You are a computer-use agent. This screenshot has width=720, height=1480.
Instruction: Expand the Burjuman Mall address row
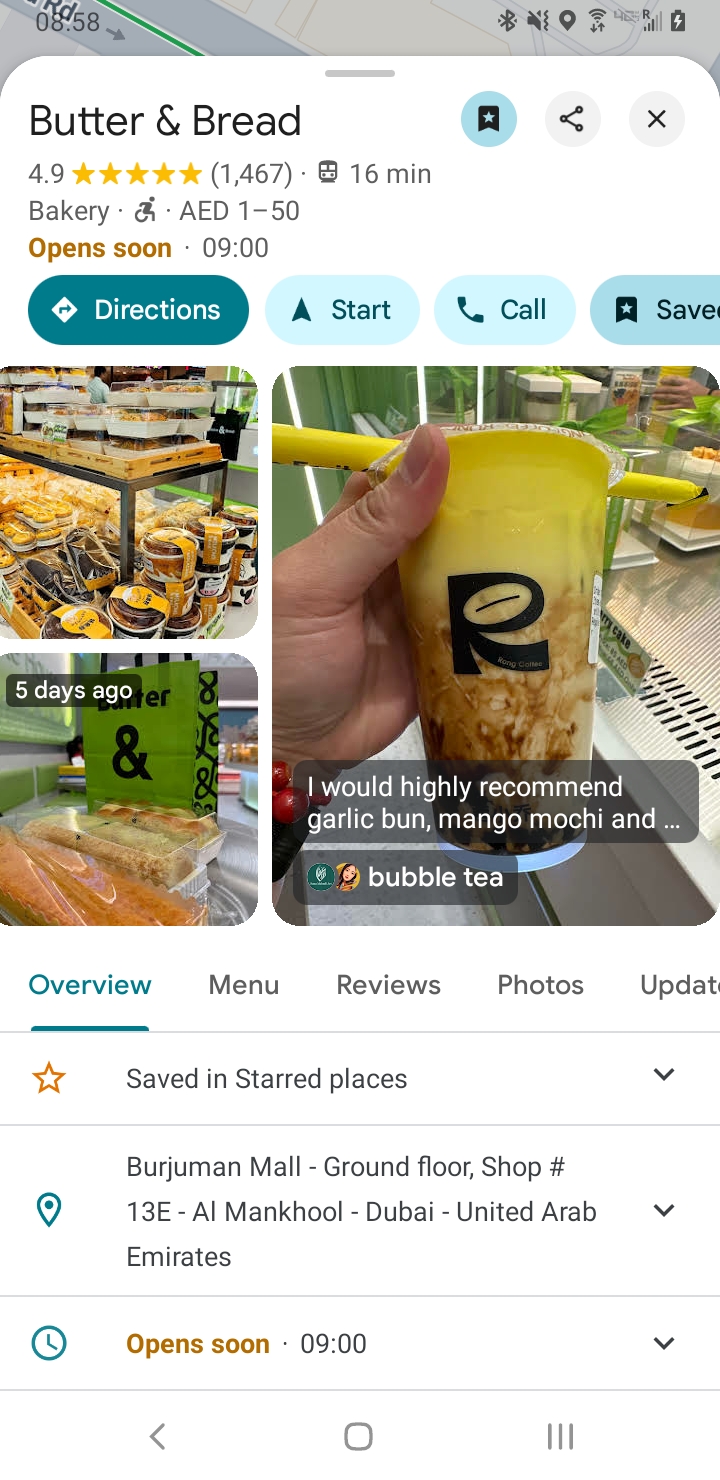(x=663, y=1211)
